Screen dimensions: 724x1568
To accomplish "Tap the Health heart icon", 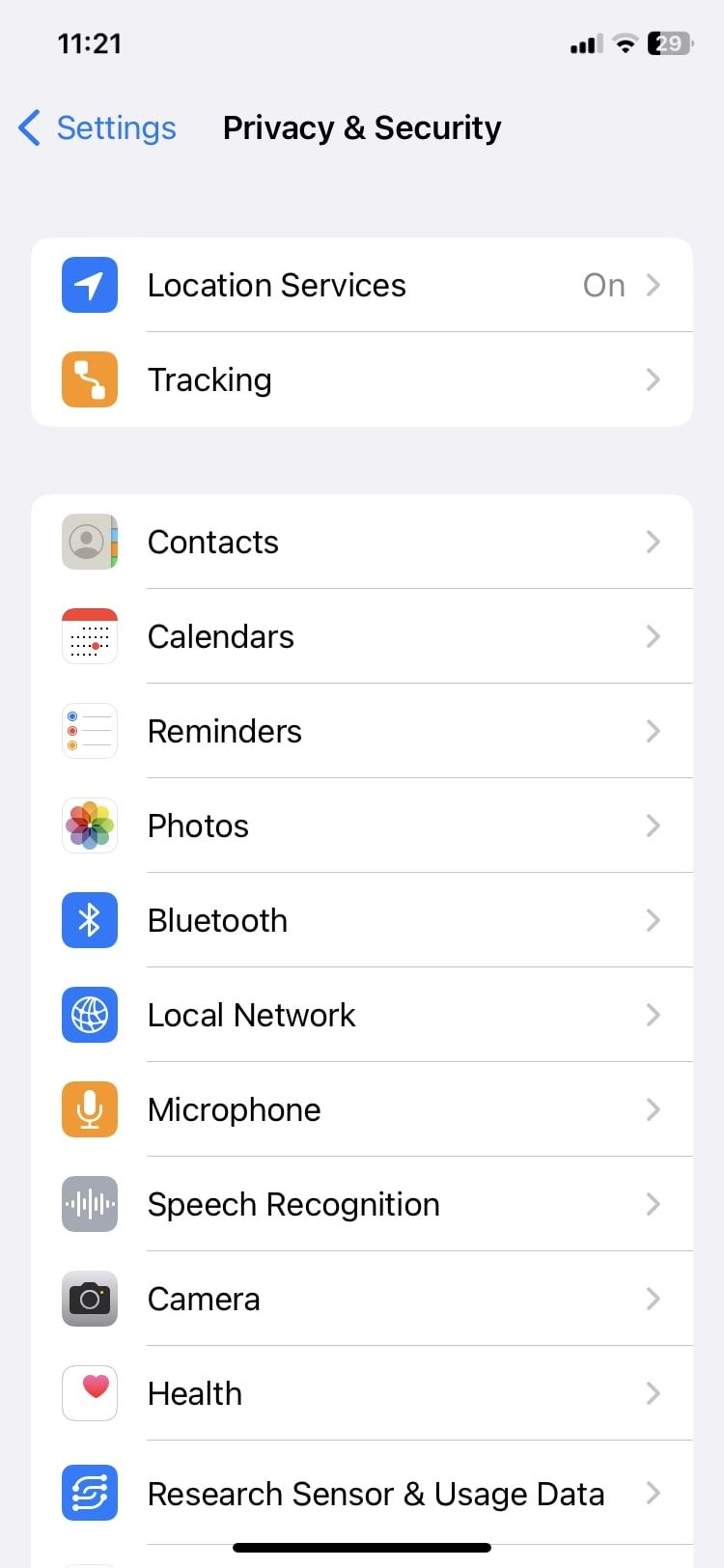I will click(x=89, y=1393).
